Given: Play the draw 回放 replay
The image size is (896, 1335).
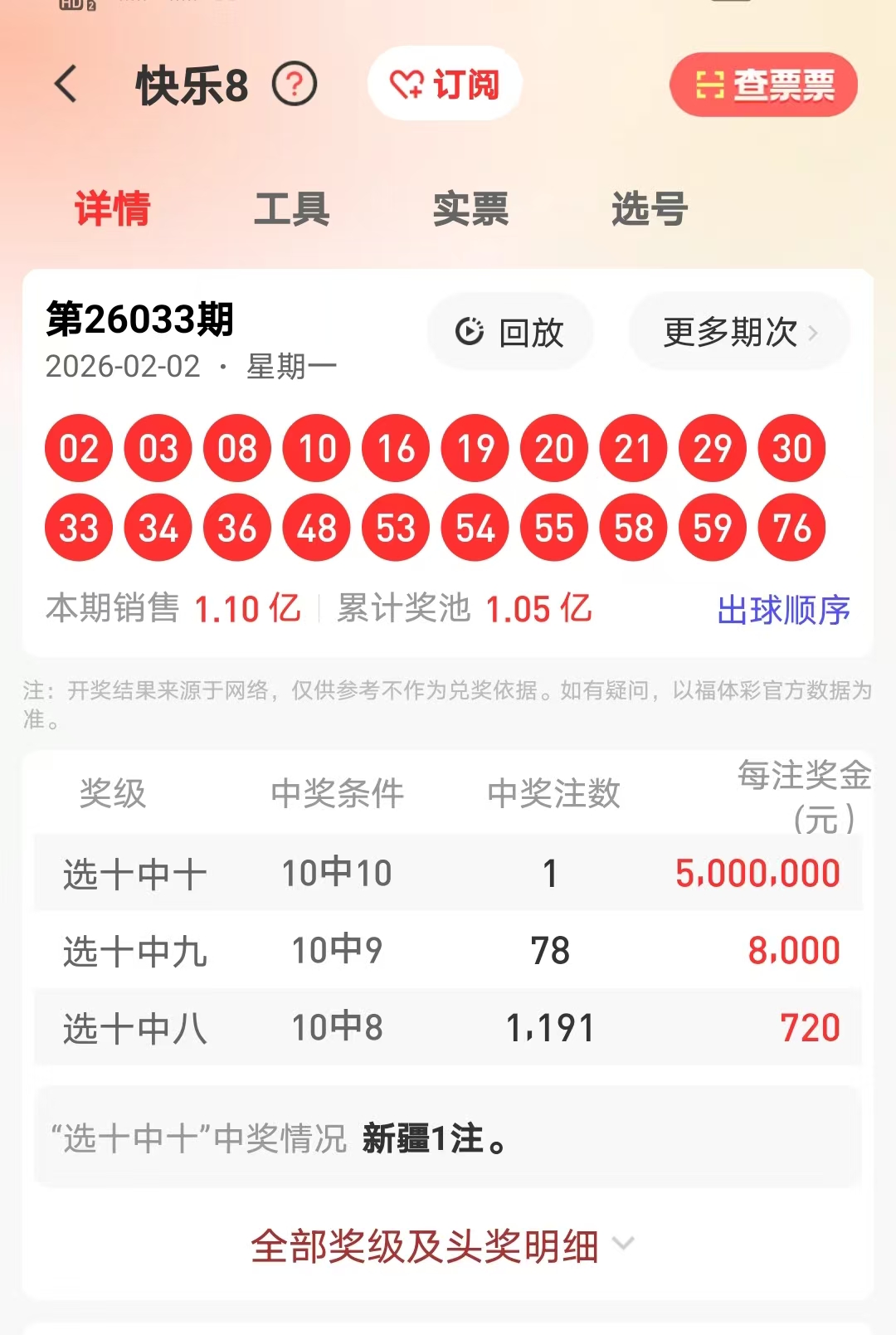Looking at the screenshot, I should coord(510,332).
